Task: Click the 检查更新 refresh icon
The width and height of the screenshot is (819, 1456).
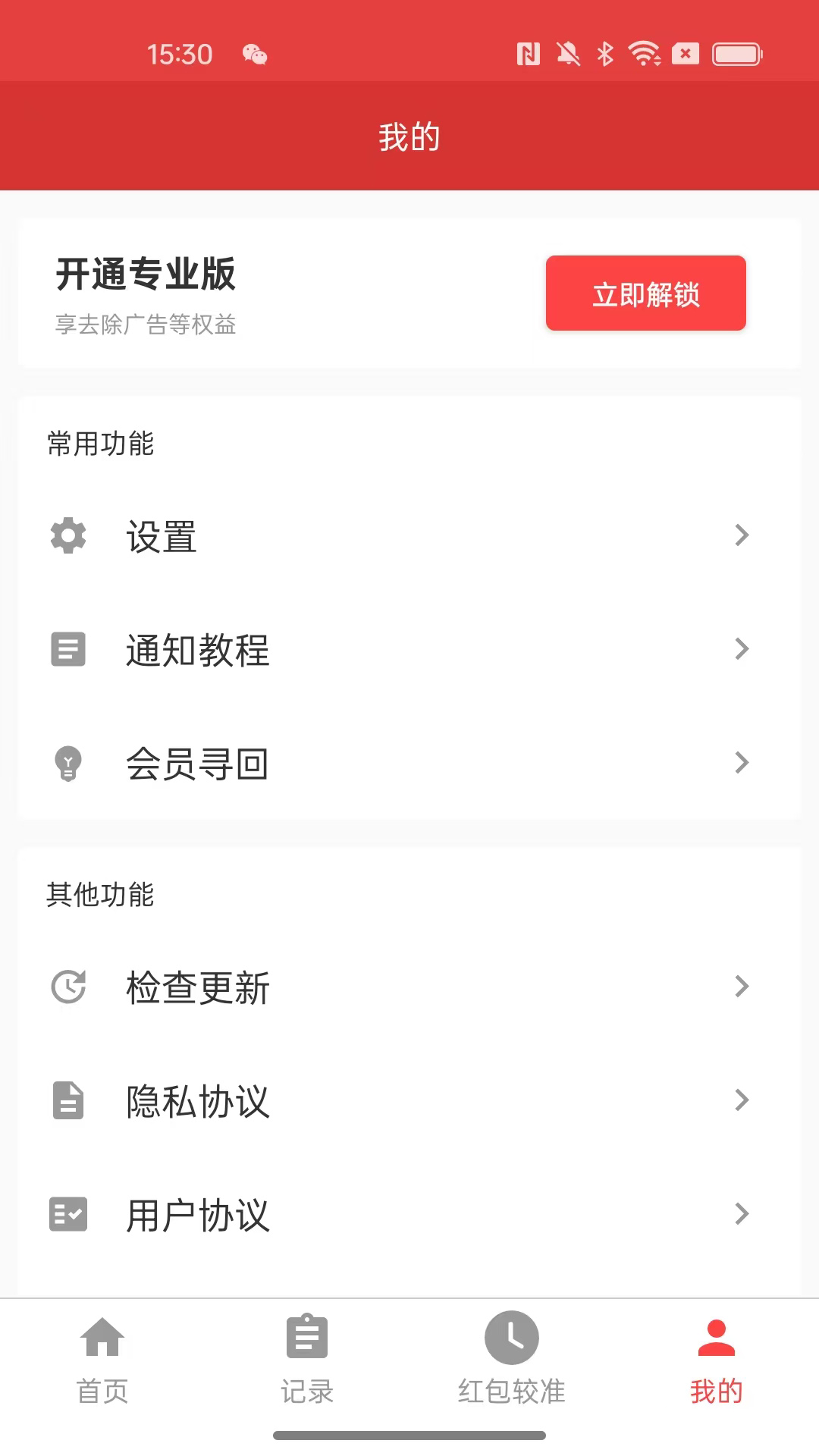Action: tap(67, 987)
